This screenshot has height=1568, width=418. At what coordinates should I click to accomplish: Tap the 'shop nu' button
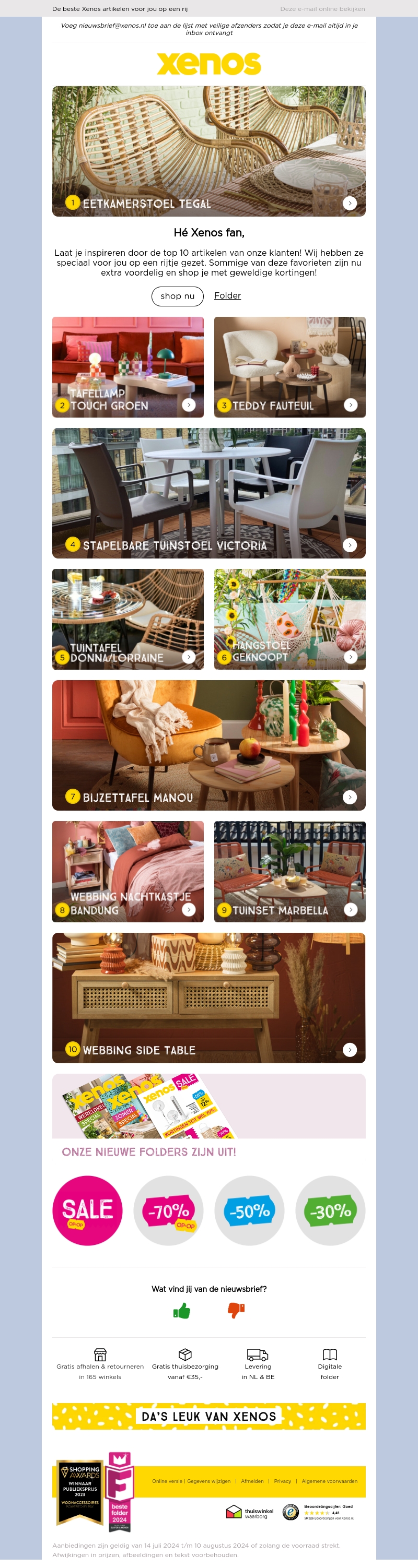[x=177, y=296]
